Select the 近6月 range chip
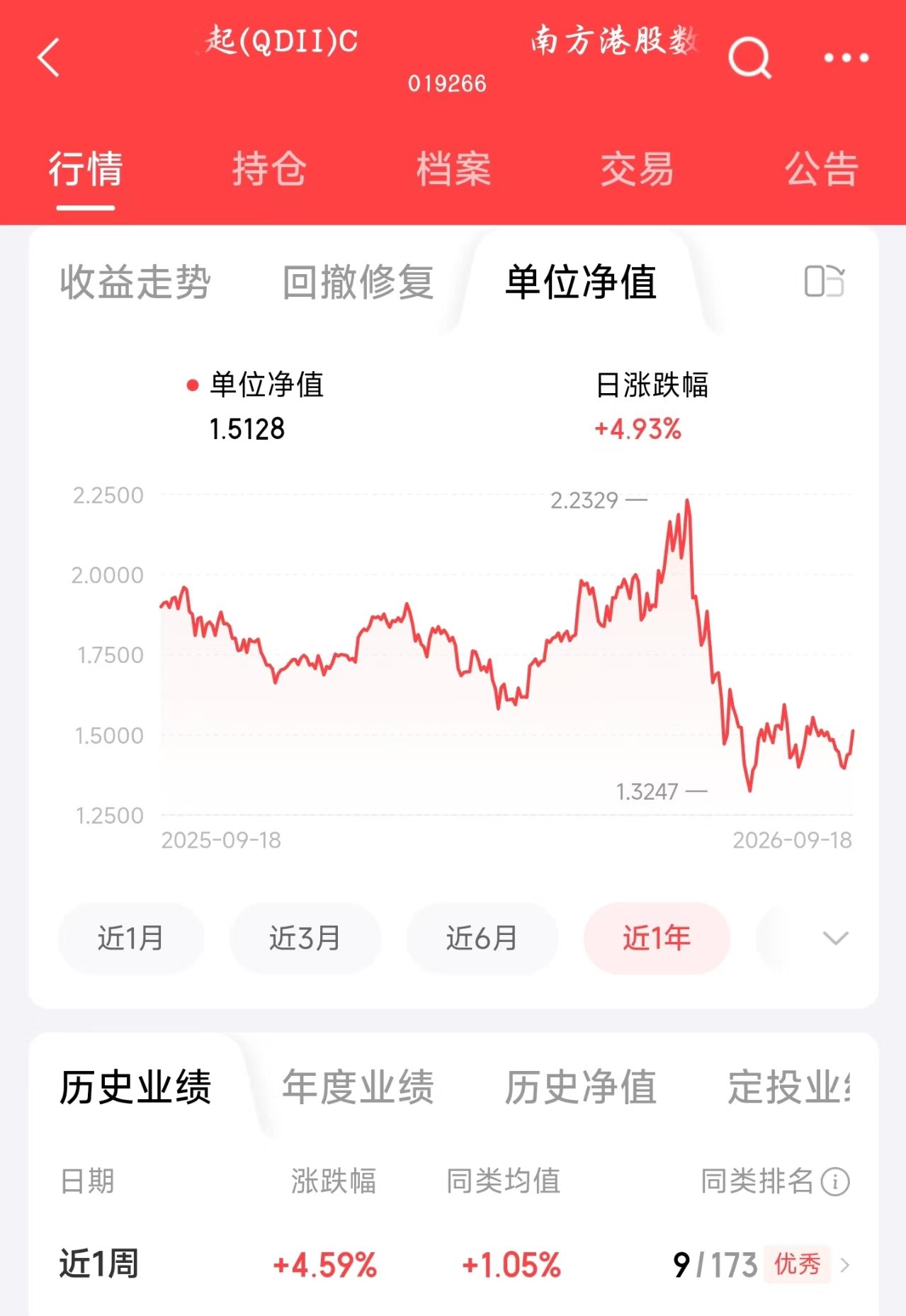 [x=482, y=938]
